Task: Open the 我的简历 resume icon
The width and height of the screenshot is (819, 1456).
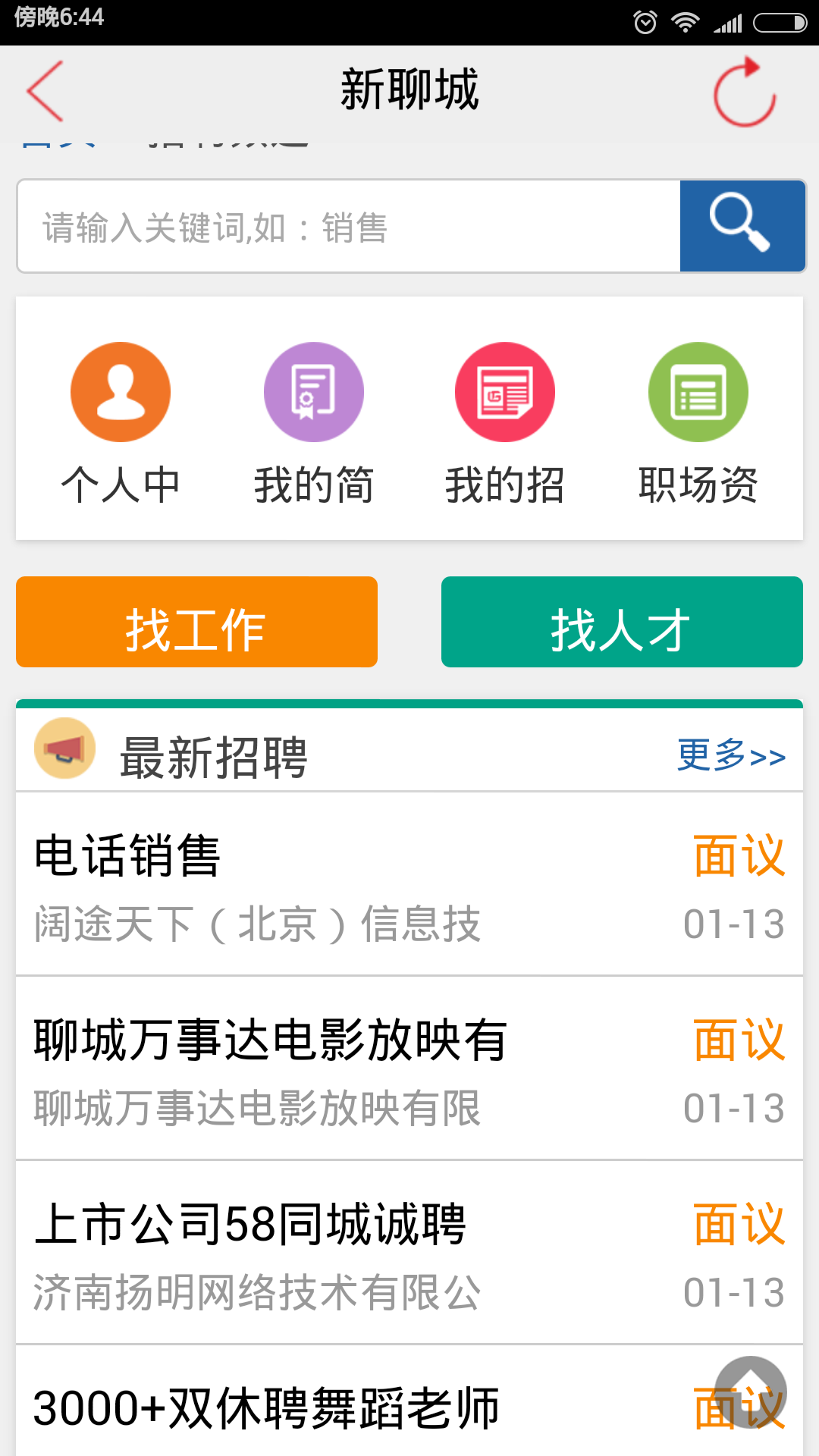Action: pyautogui.click(x=313, y=392)
